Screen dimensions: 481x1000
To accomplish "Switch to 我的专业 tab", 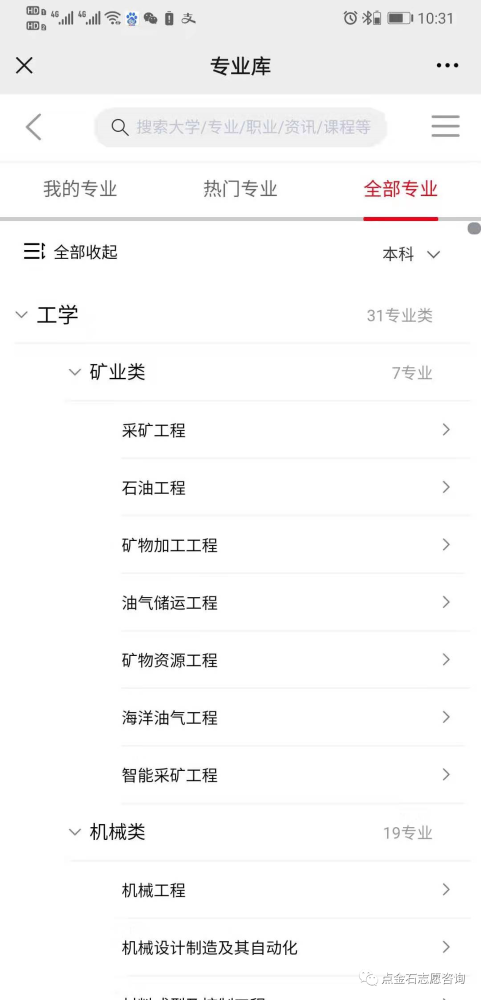I will point(80,189).
